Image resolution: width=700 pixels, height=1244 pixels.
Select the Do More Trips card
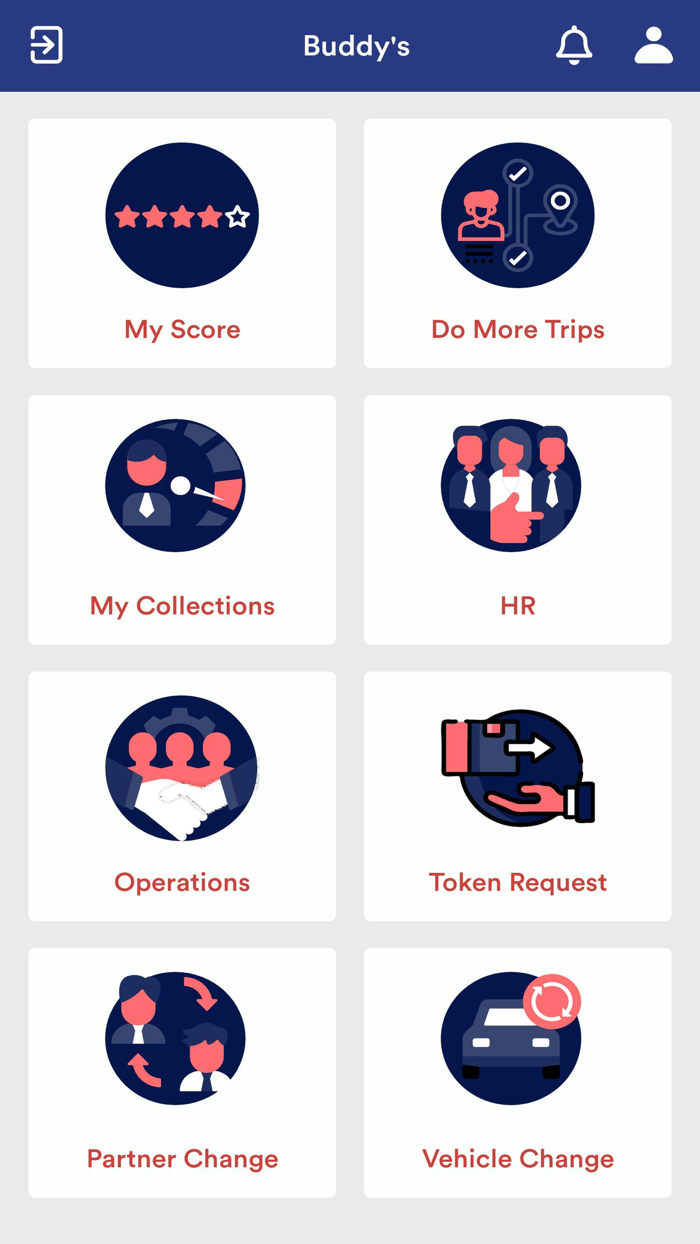click(x=517, y=243)
